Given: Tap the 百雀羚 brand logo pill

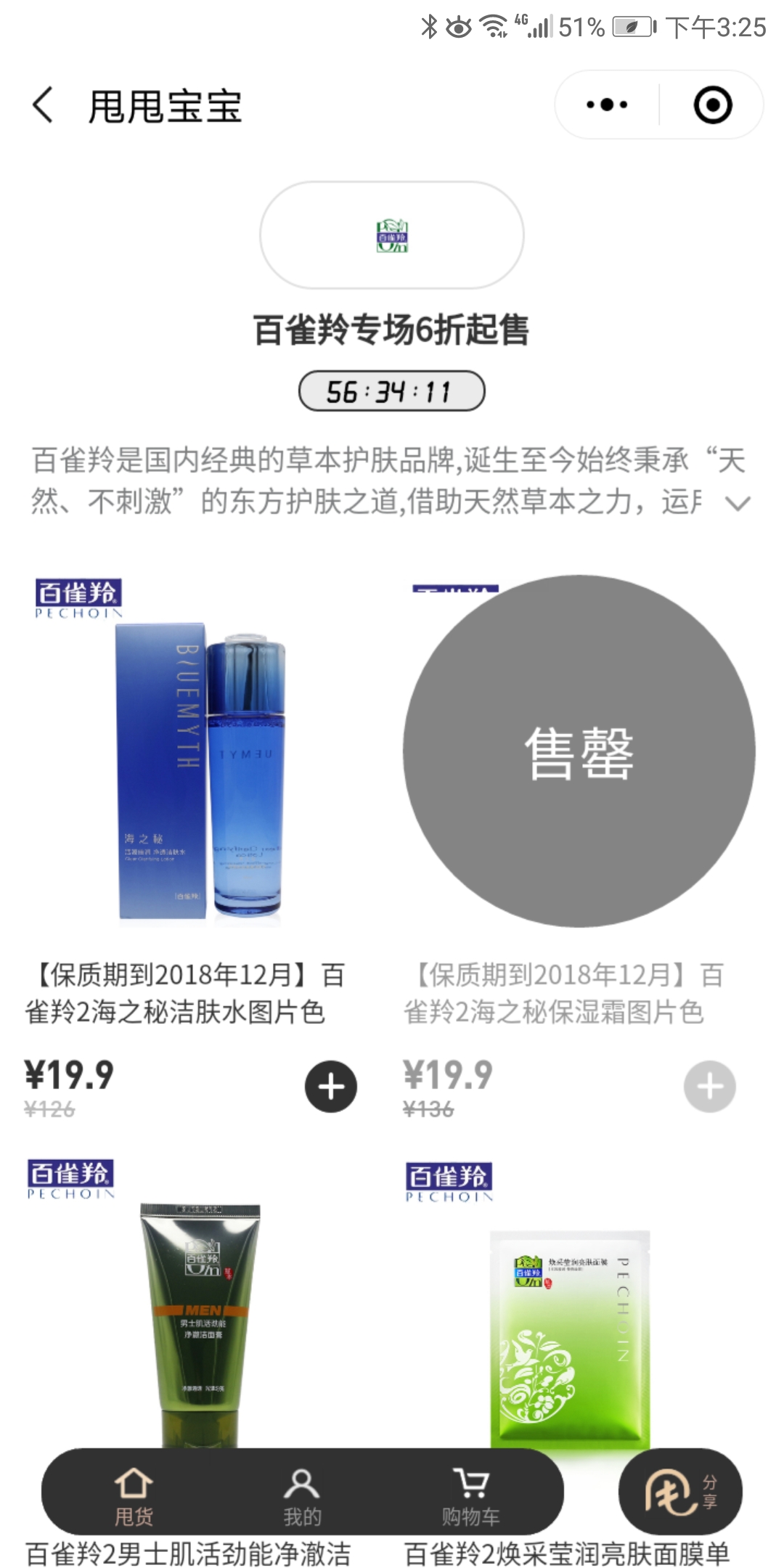Looking at the screenshot, I should pos(392,235).
